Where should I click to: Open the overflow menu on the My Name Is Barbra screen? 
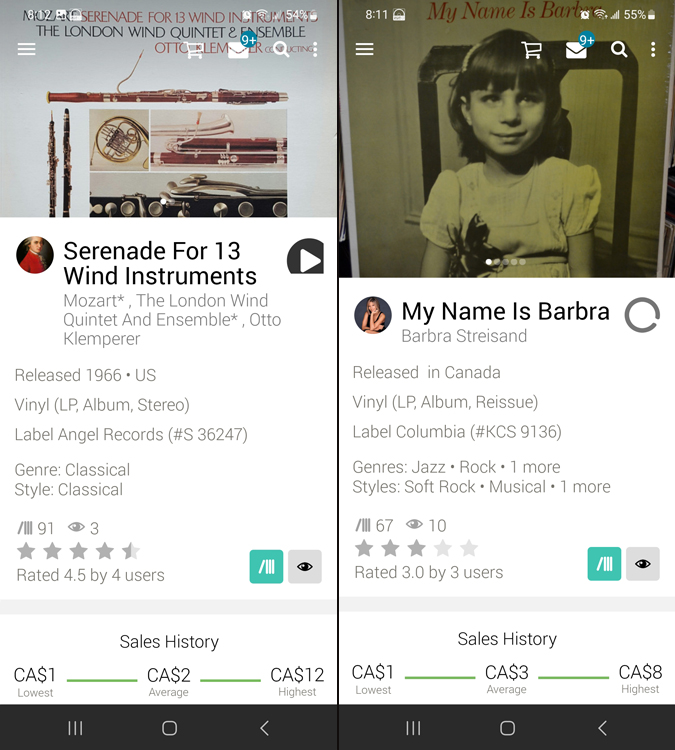653,49
